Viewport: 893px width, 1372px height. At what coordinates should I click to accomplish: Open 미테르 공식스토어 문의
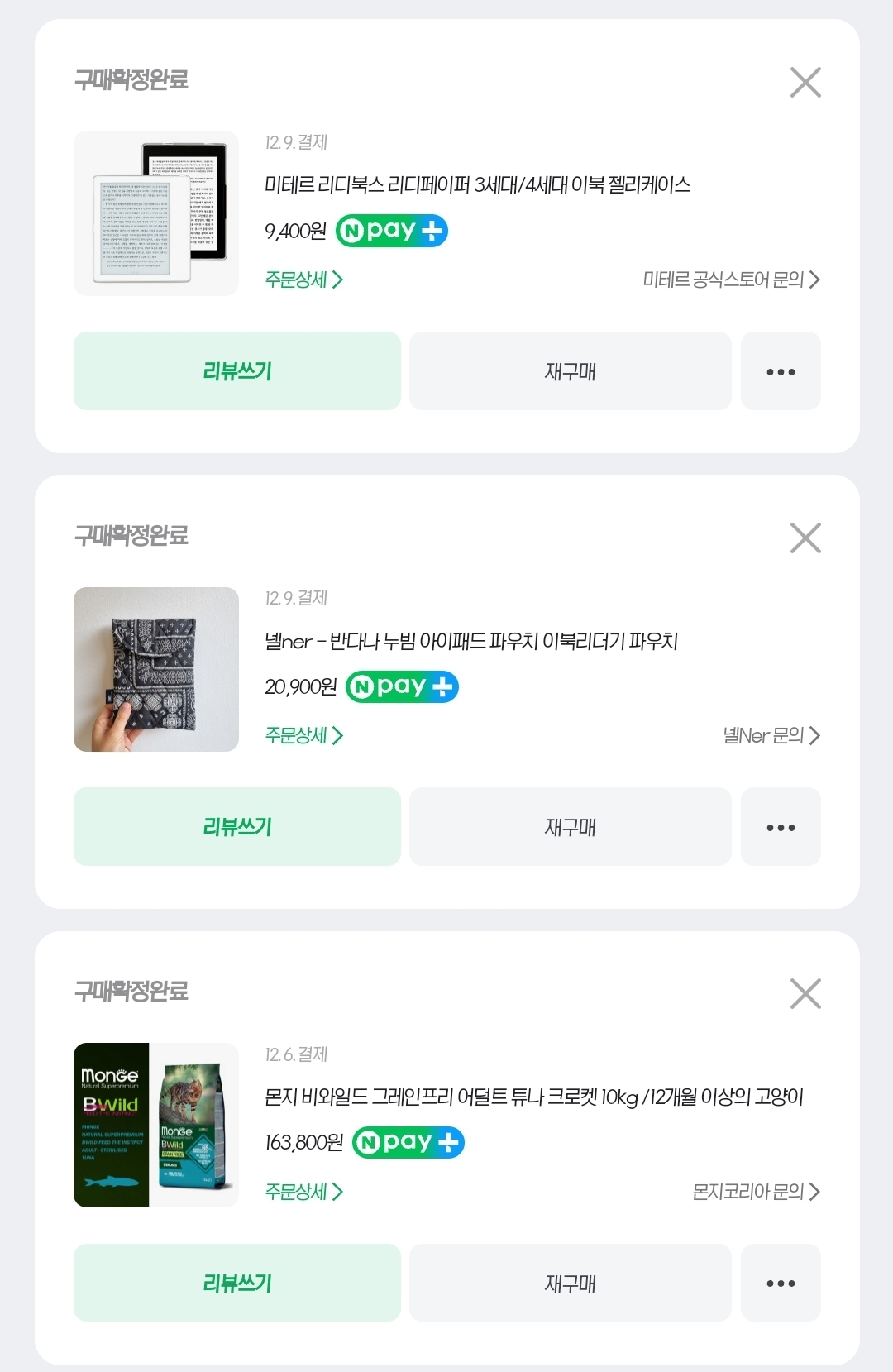[732, 280]
